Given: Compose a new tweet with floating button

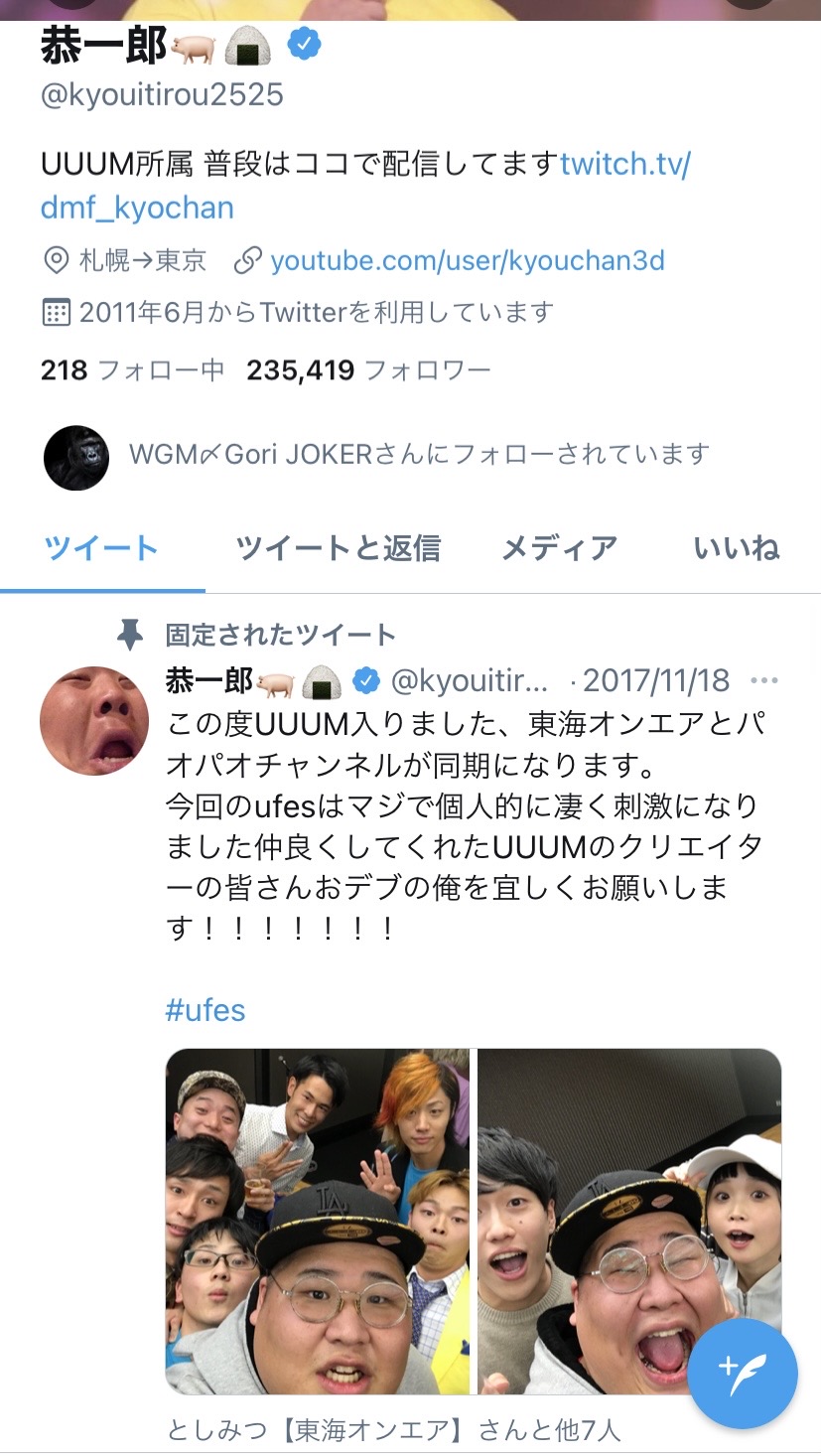Looking at the screenshot, I should pos(743,1373).
